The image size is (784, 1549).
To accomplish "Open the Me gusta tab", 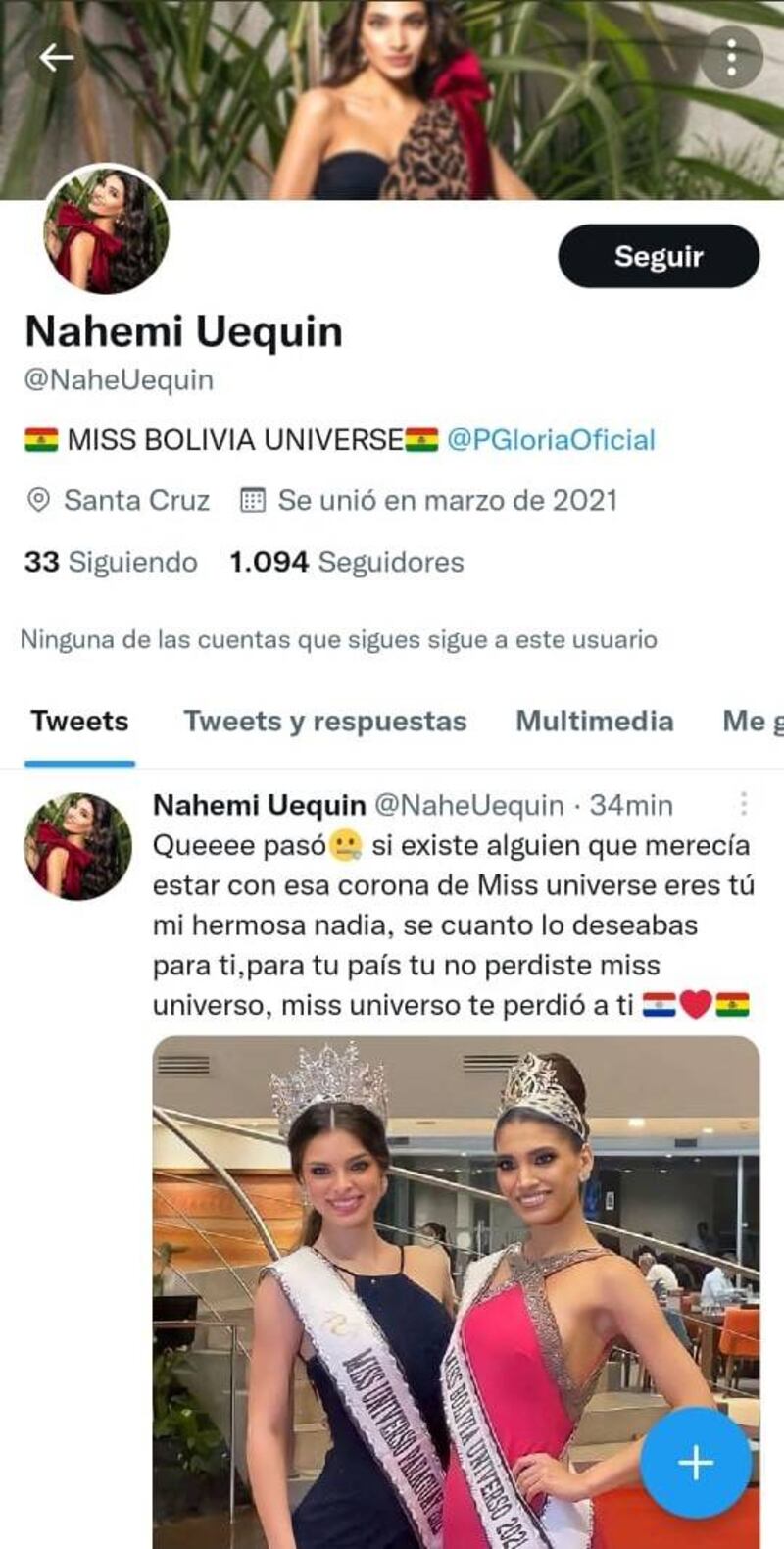I will click(x=752, y=722).
